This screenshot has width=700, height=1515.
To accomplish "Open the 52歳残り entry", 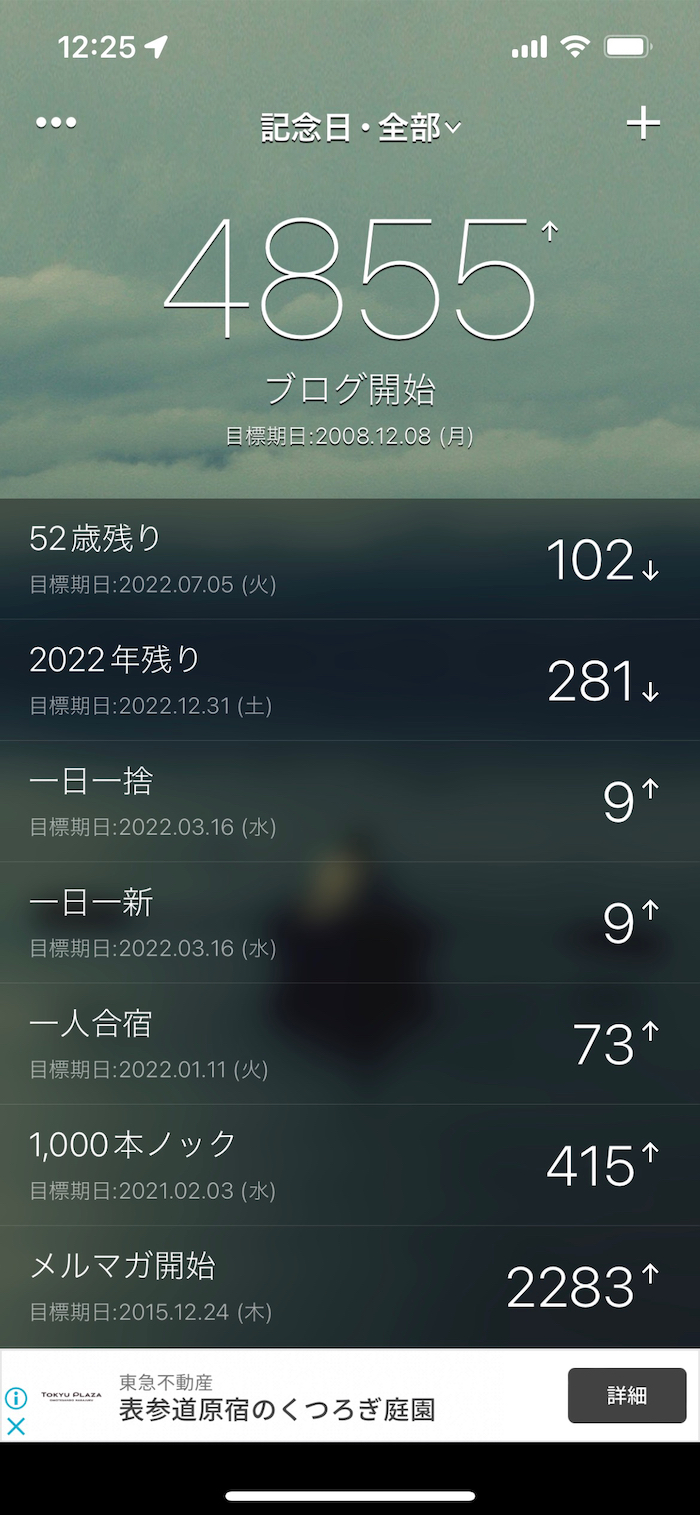I will pyautogui.click(x=350, y=559).
